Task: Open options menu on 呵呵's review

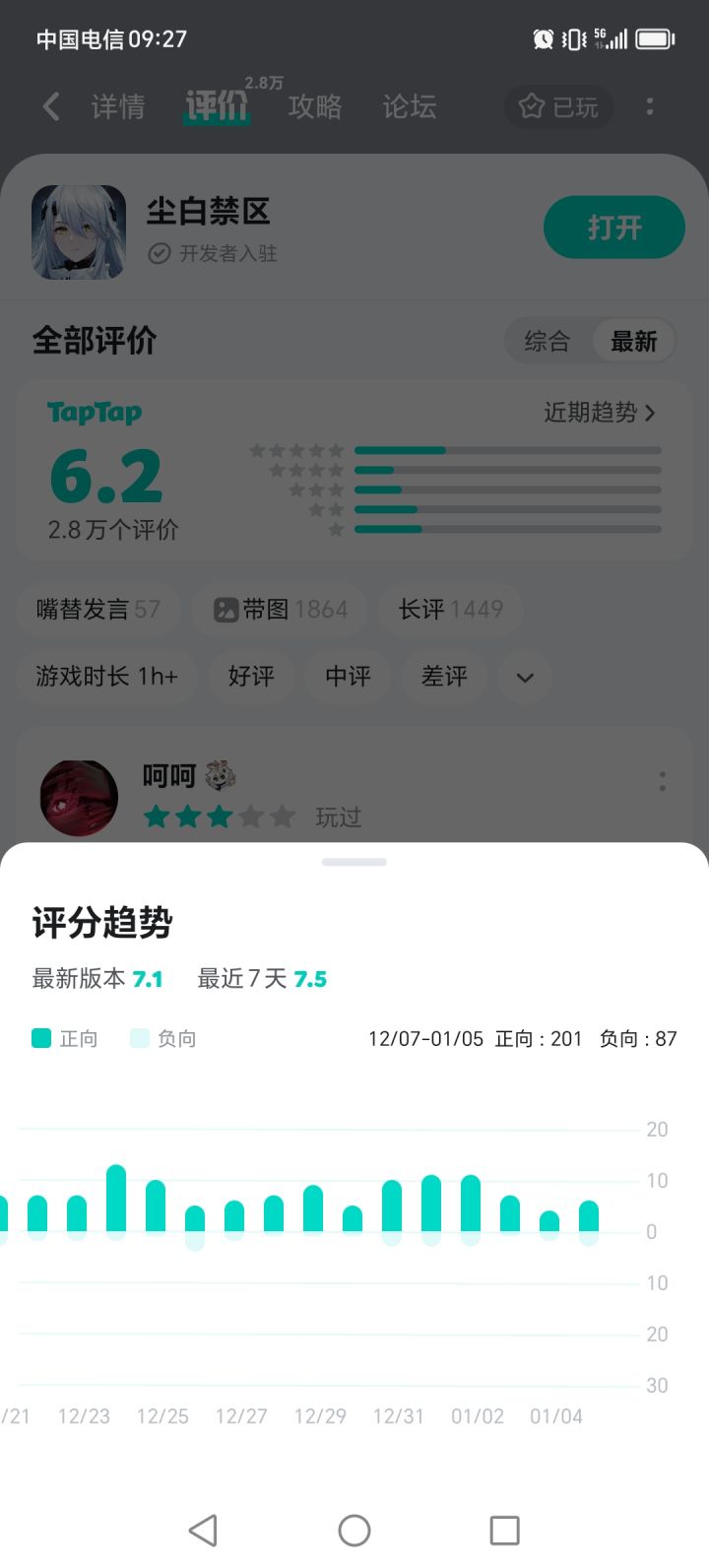Action: (661, 781)
